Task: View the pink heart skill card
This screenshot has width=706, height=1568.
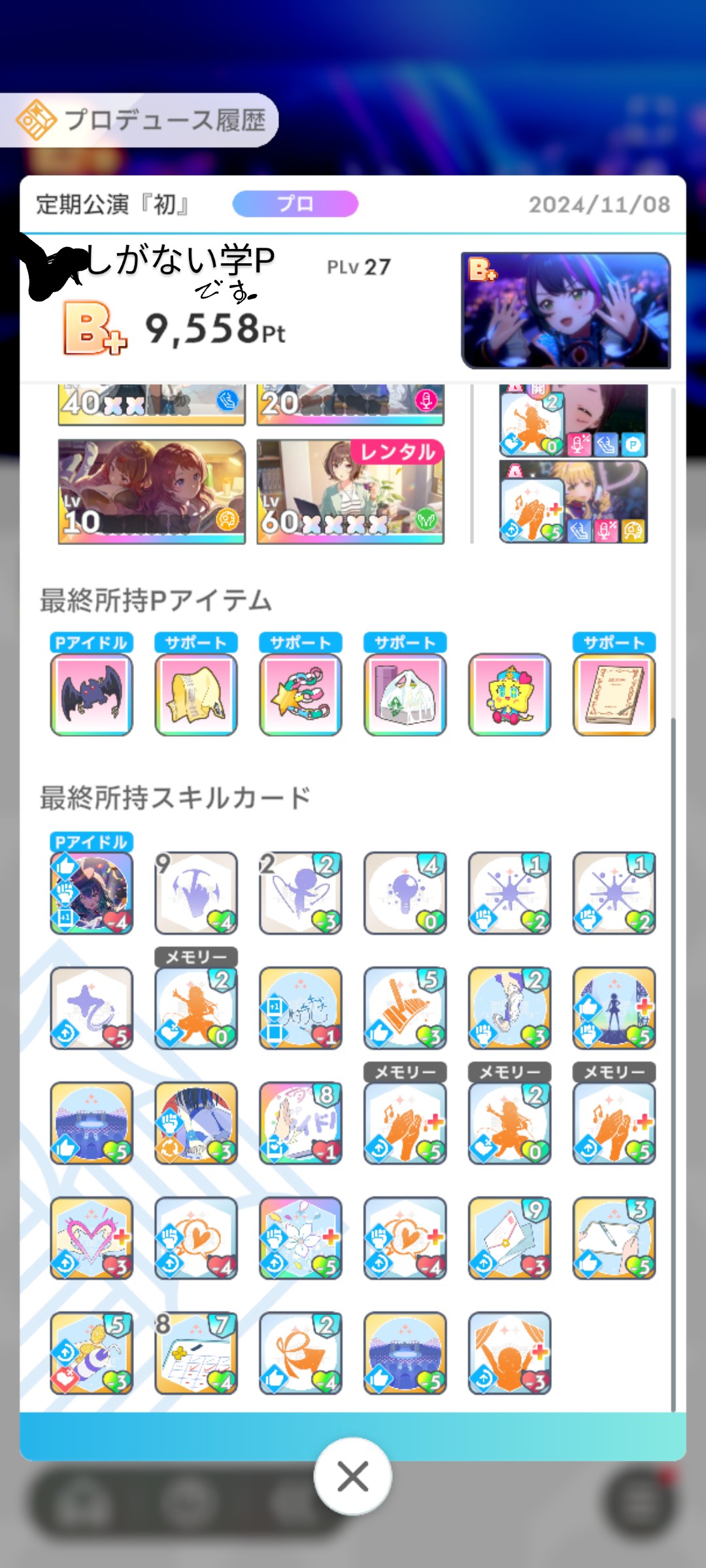Action: coord(92,1238)
